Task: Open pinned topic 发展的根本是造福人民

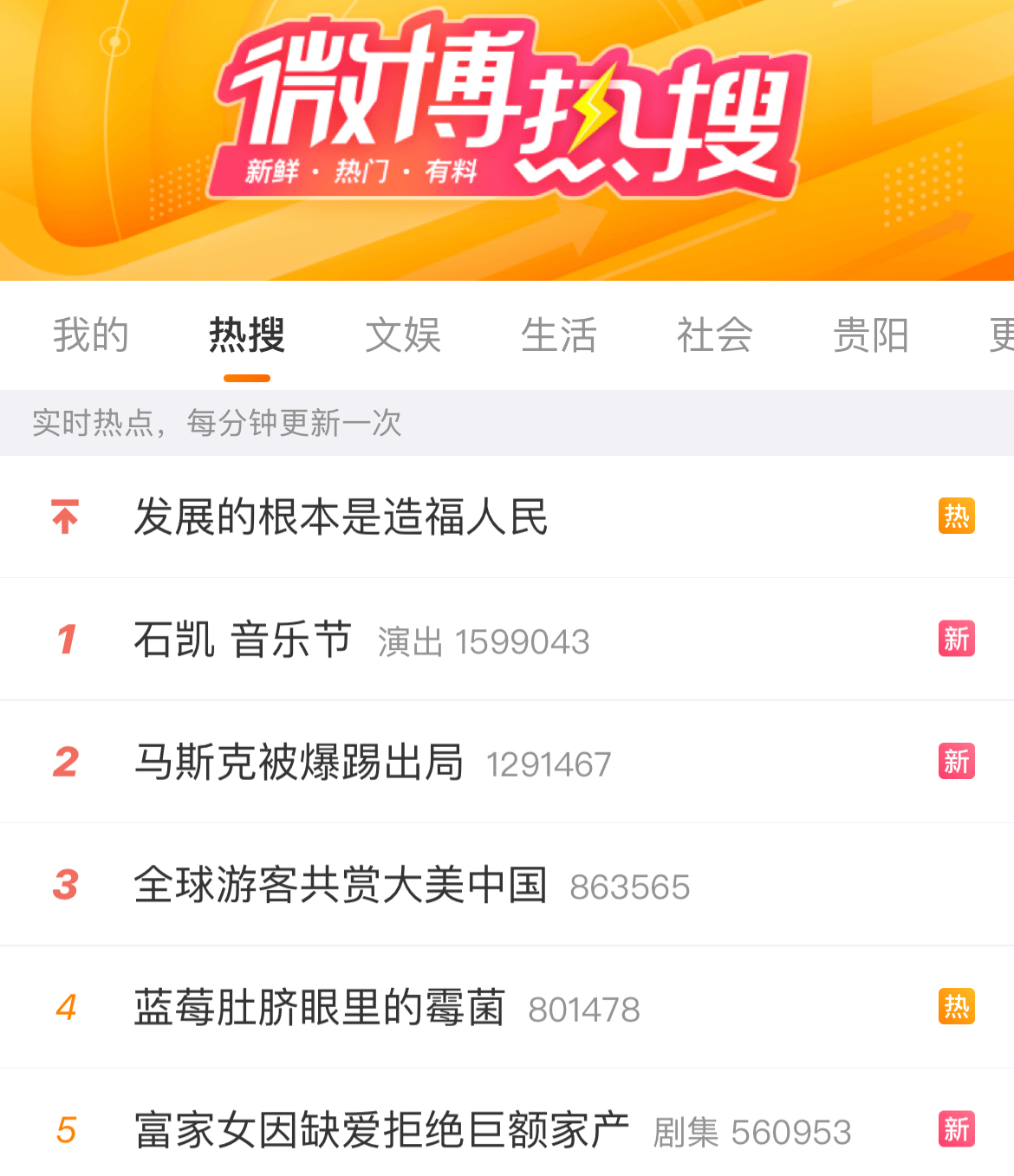Action: (341, 517)
